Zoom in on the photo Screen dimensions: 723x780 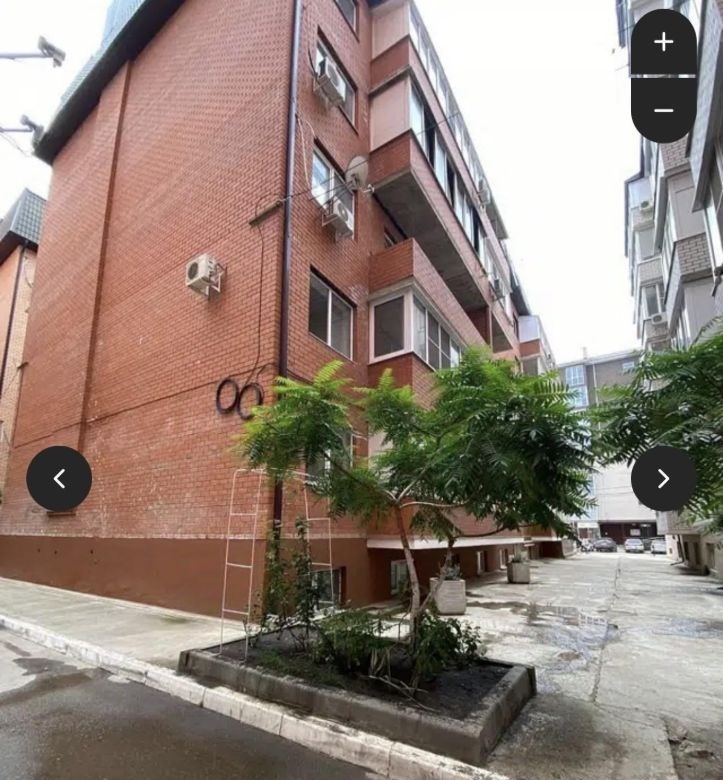coord(663,42)
